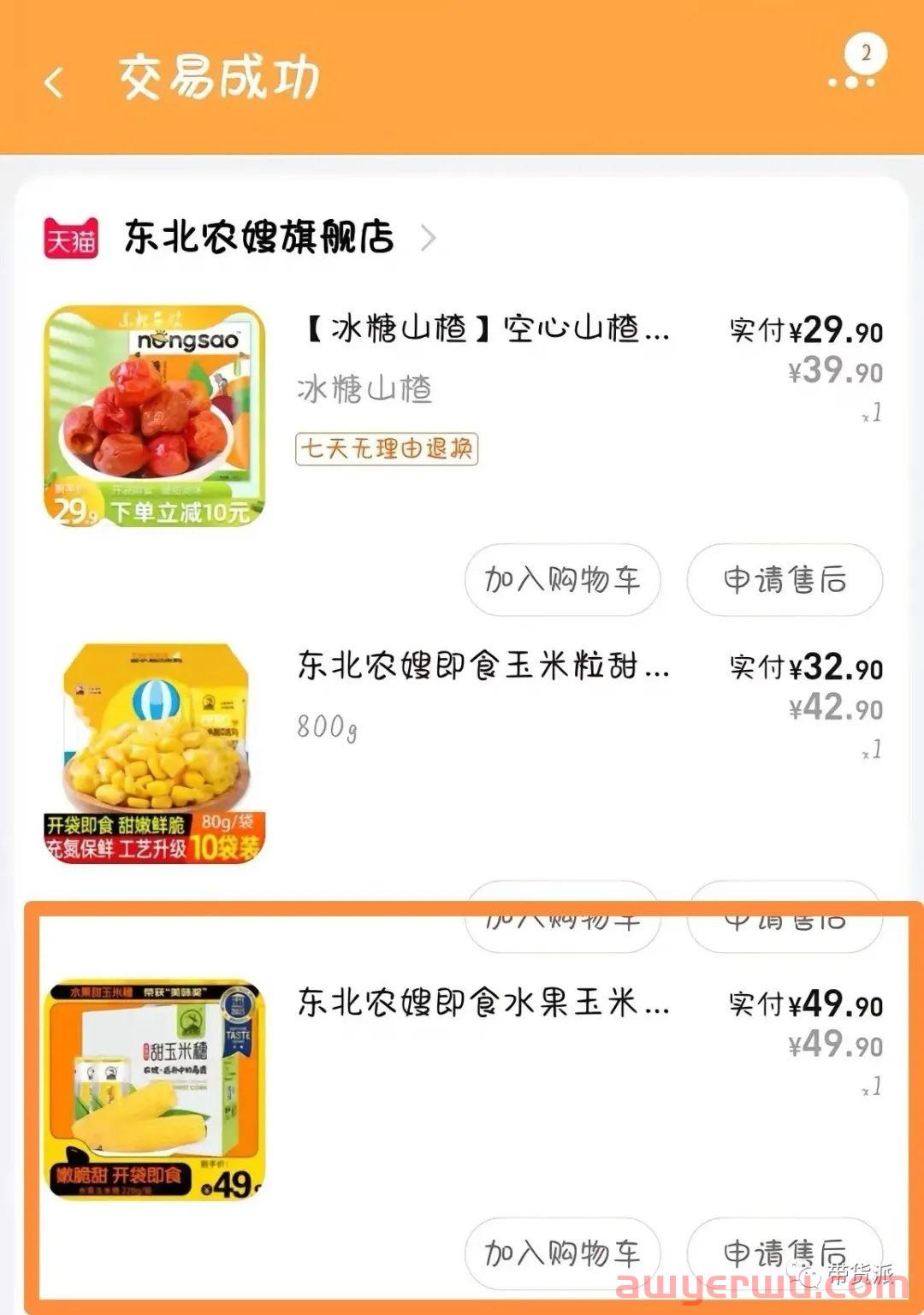Viewport: 924px width, 1315px height.
Task: Tap the notification bubble showing 2
Action: [868, 55]
